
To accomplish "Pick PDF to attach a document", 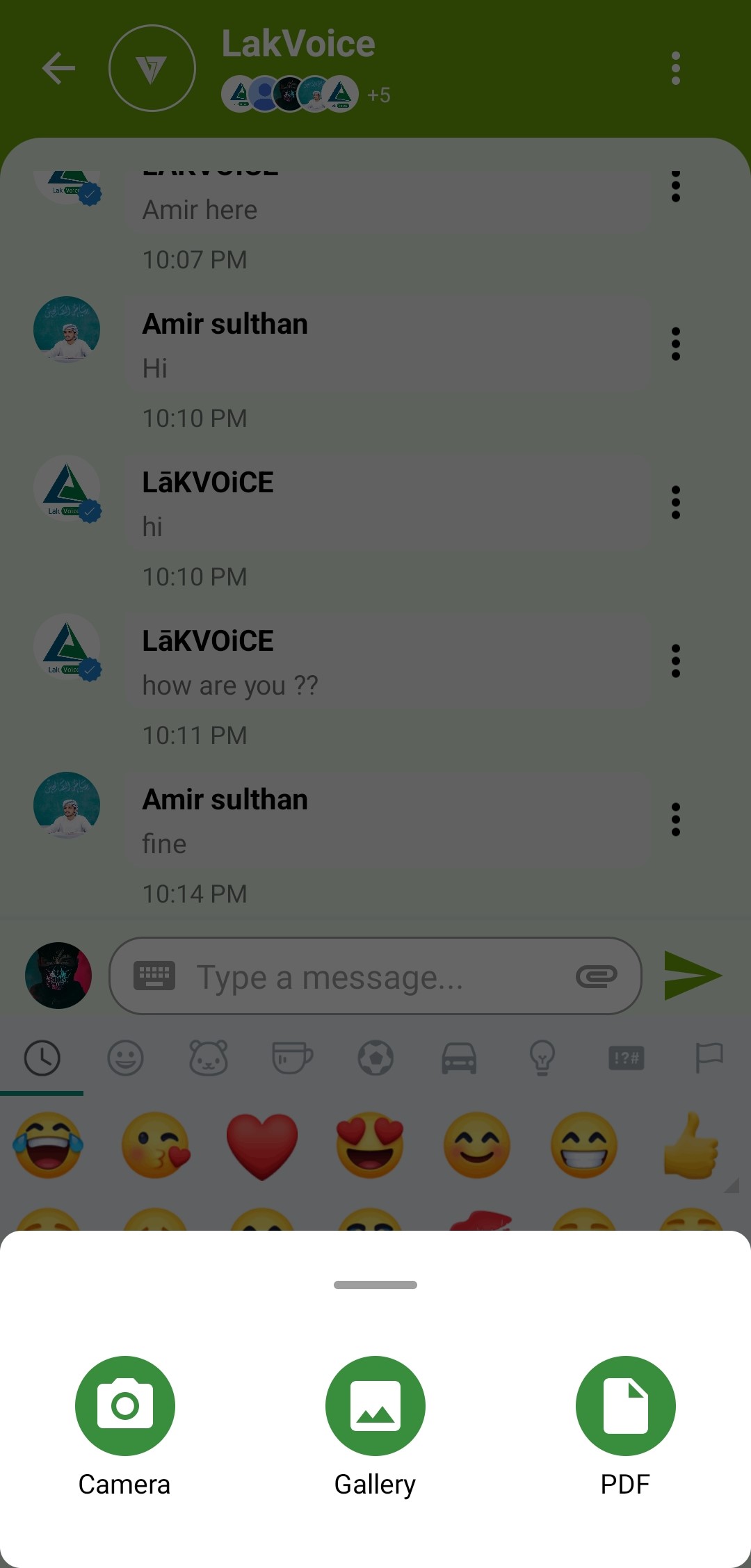I will pyautogui.click(x=625, y=1406).
